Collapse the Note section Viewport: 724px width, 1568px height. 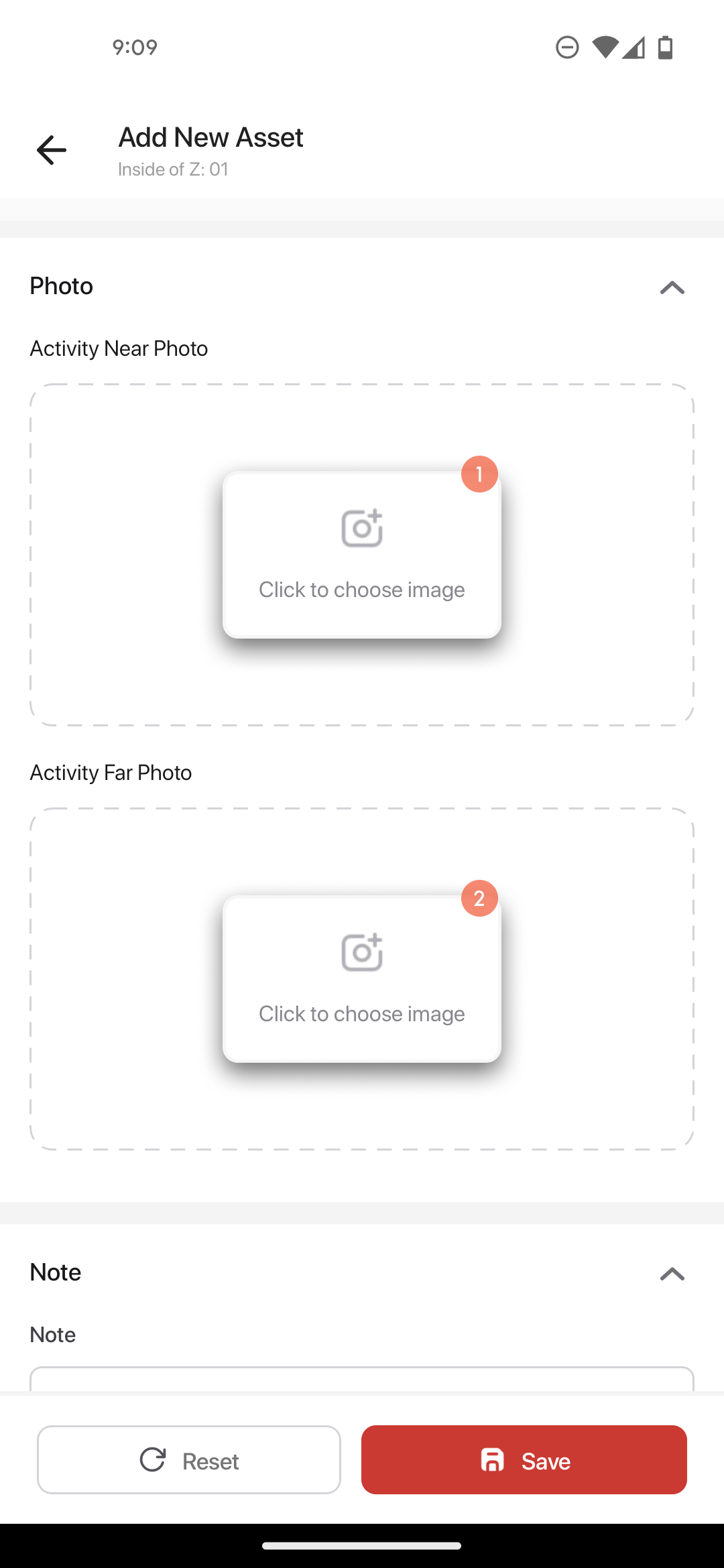671,1274
